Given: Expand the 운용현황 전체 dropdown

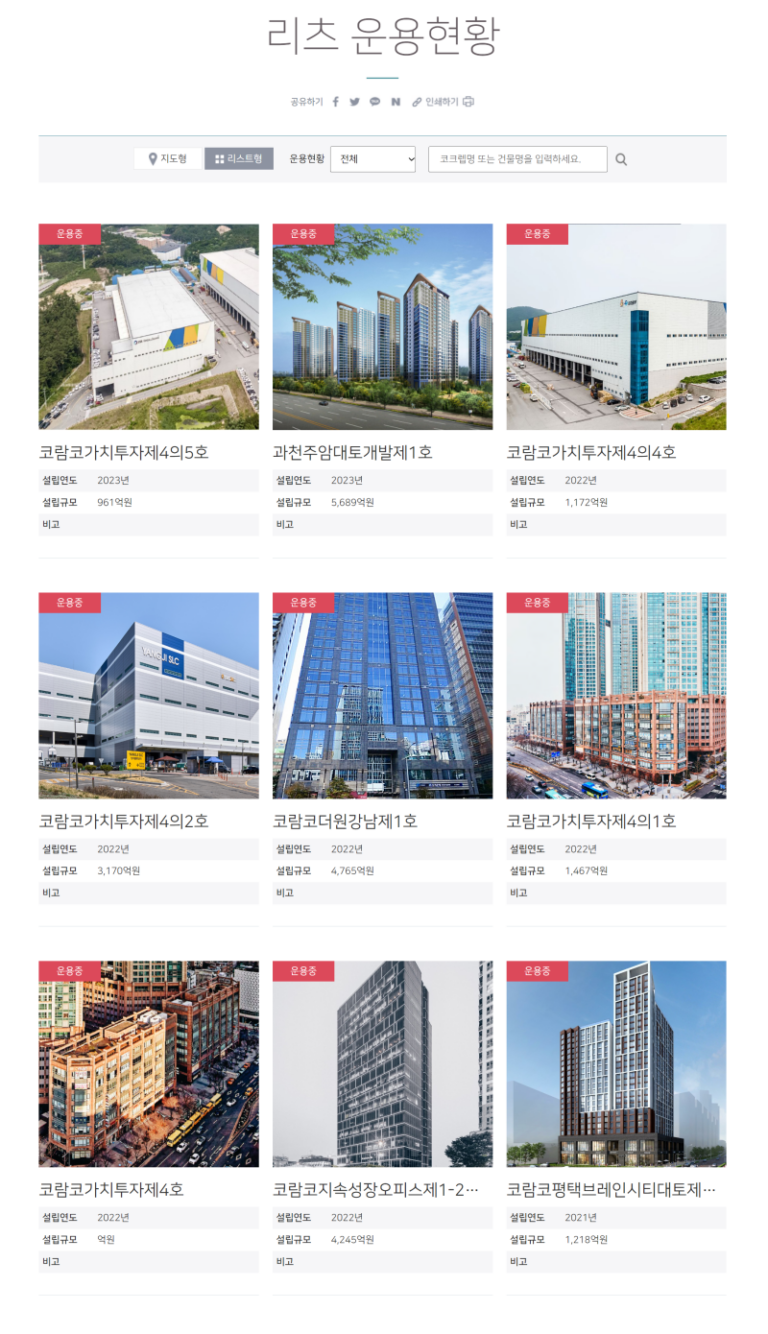Looking at the screenshot, I should pos(372,159).
